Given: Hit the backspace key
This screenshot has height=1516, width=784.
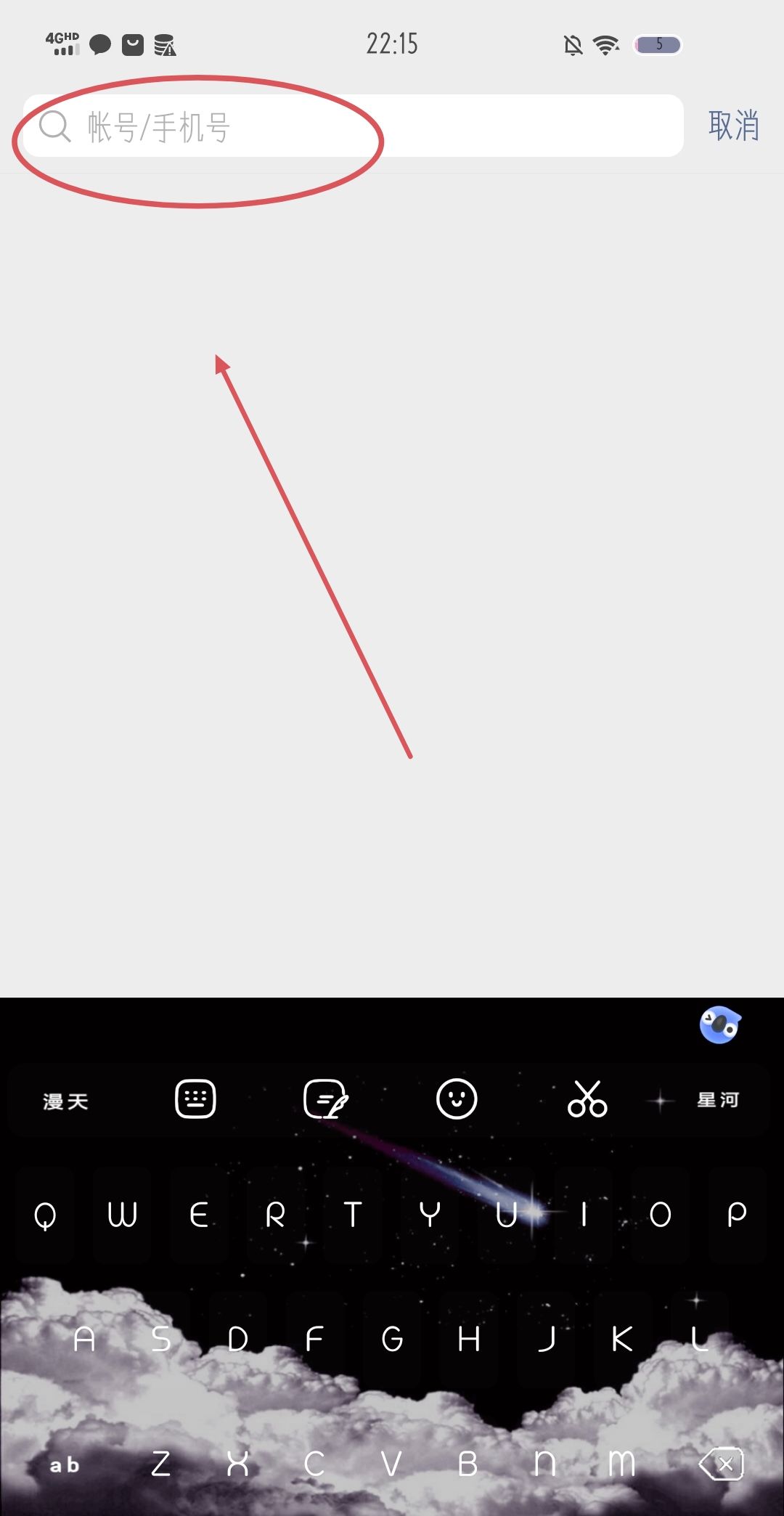Looking at the screenshot, I should [x=721, y=1464].
